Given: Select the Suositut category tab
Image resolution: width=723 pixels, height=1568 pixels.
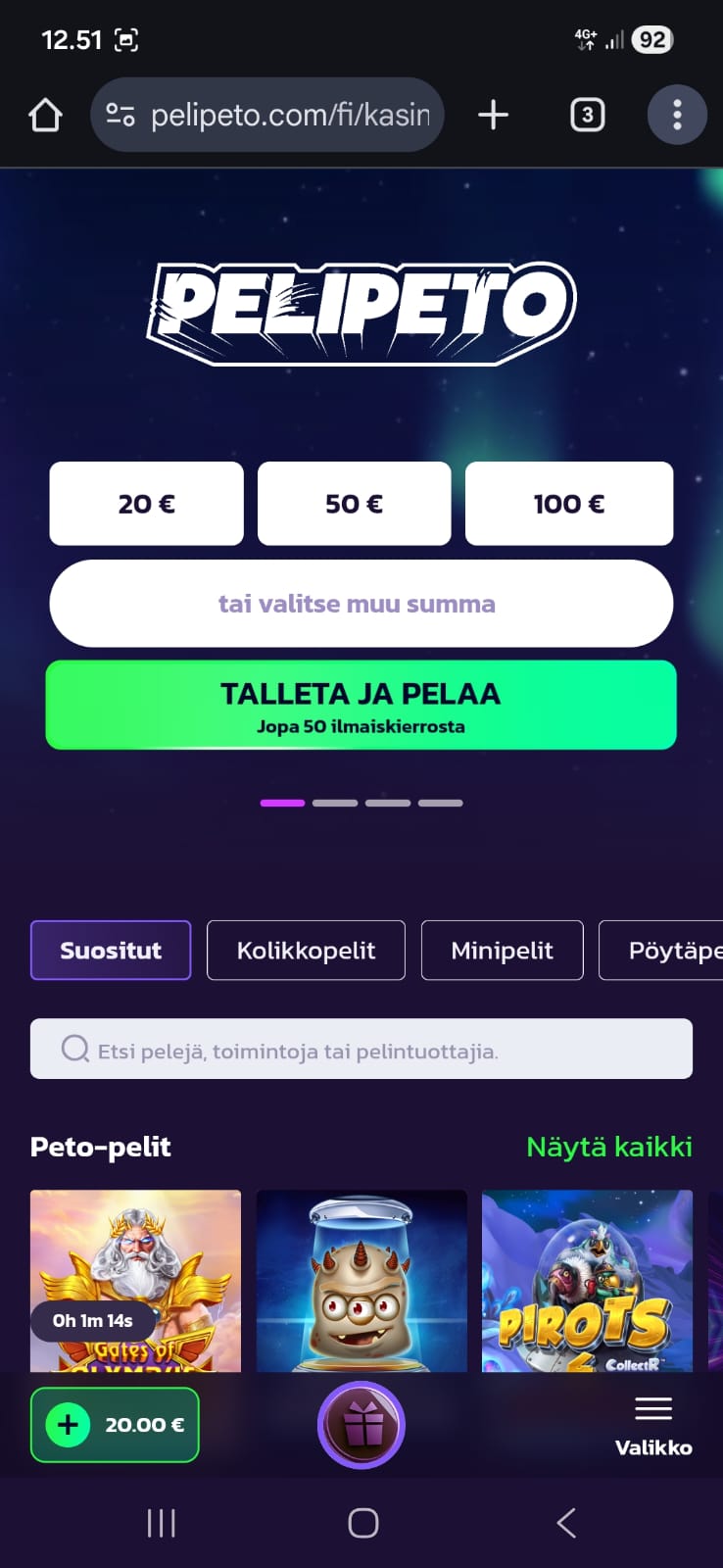Looking at the screenshot, I should click(110, 950).
